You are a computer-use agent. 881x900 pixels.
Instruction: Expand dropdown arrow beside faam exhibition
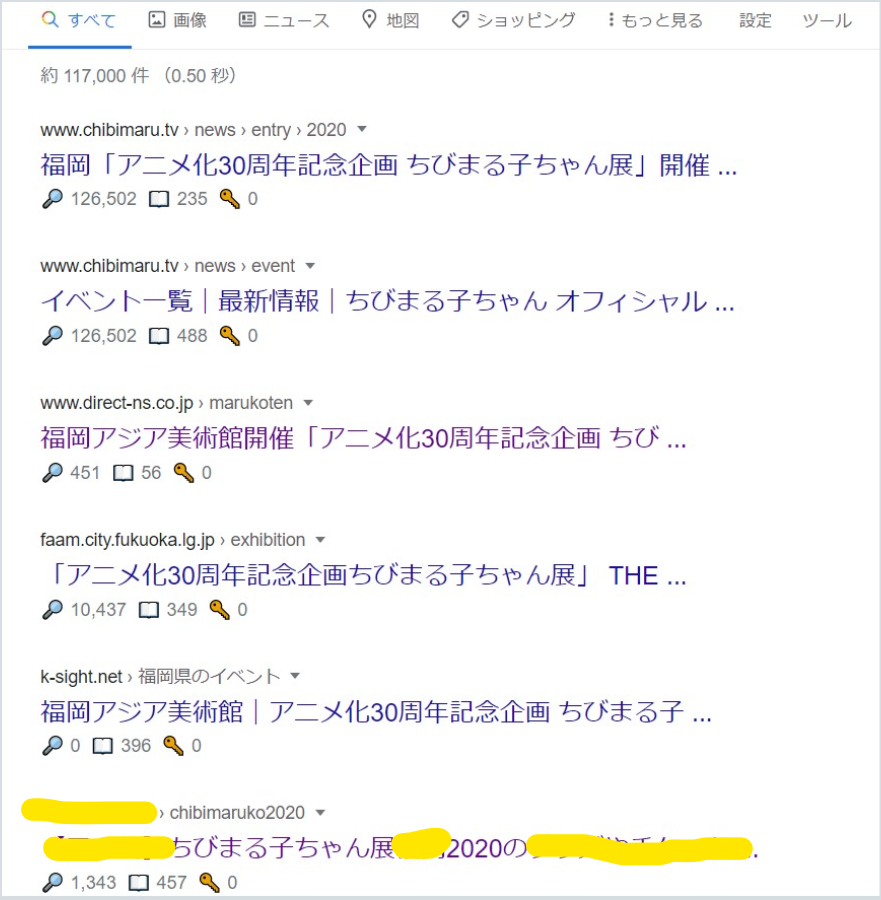[x=320, y=540]
